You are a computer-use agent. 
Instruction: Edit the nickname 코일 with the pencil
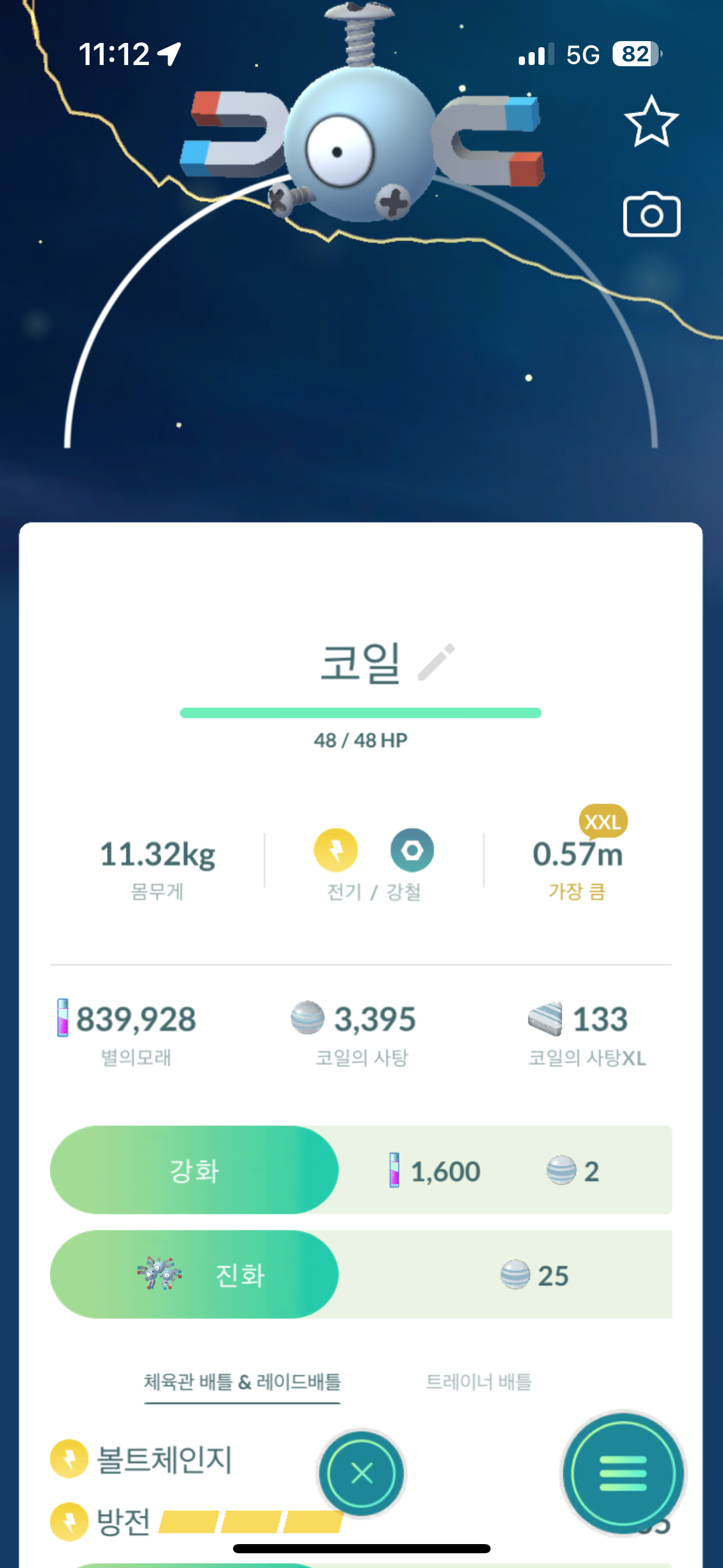point(437,662)
